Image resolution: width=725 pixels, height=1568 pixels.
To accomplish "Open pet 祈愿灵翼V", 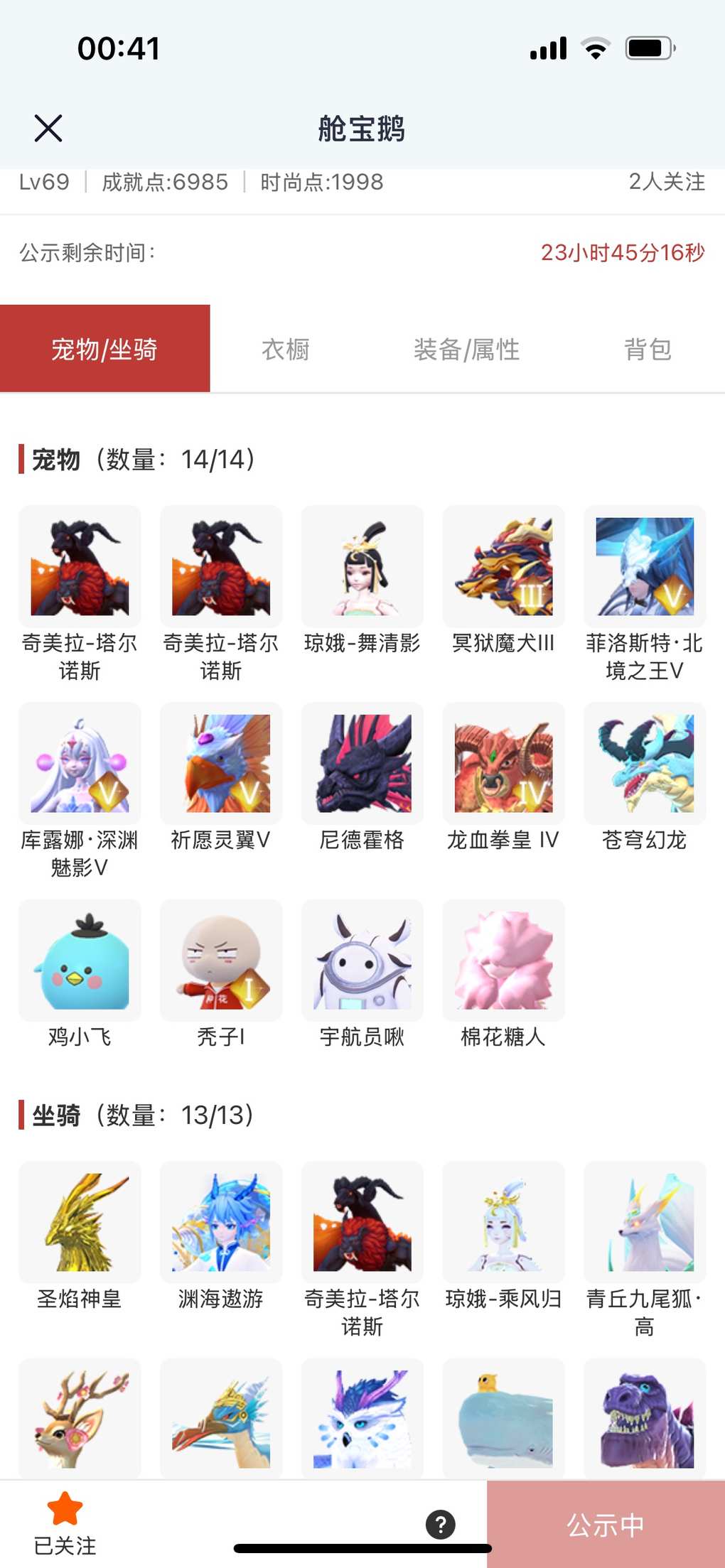I will [x=221, y=763].
